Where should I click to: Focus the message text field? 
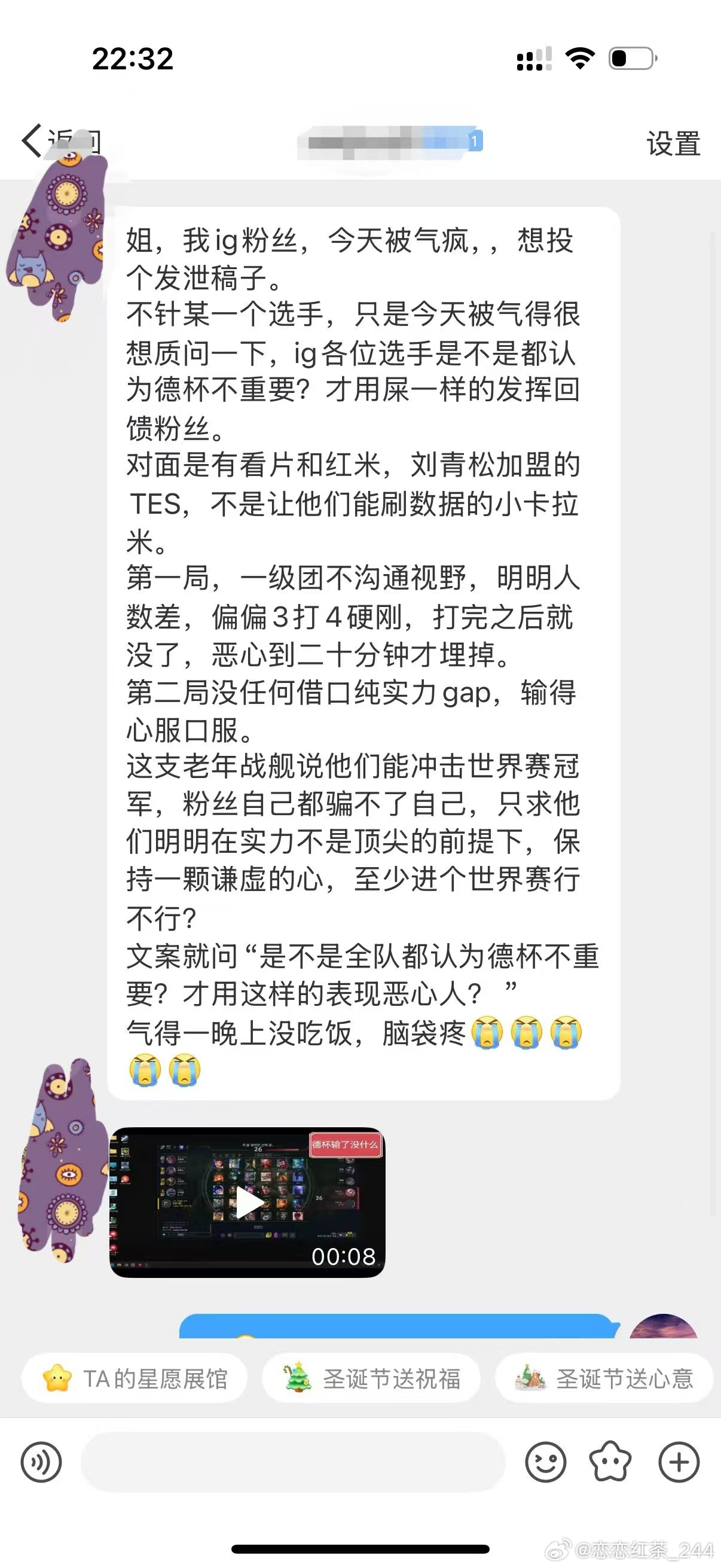tap(293, 1462)
